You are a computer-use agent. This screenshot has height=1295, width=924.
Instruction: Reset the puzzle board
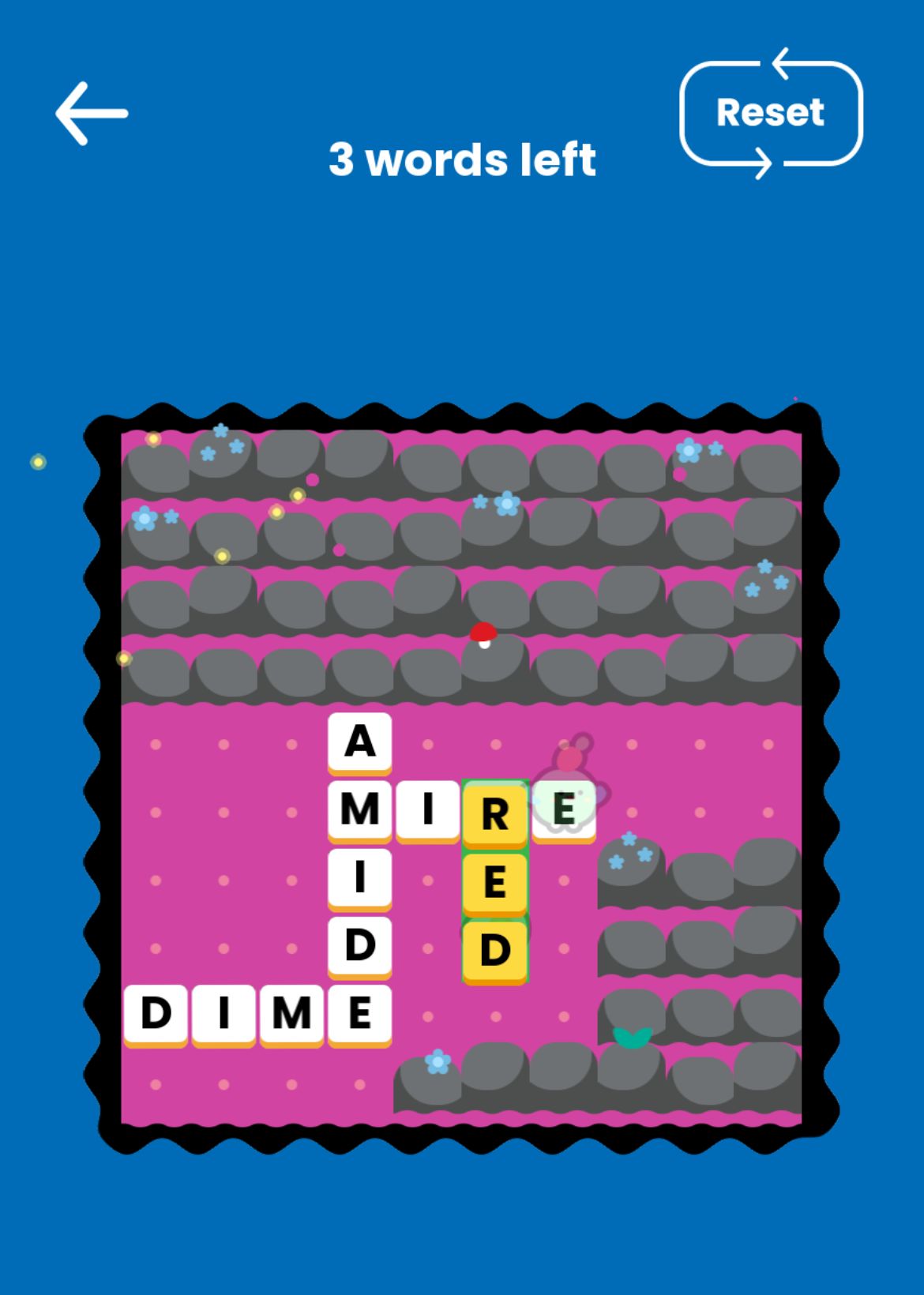click(x=770, y=113)
